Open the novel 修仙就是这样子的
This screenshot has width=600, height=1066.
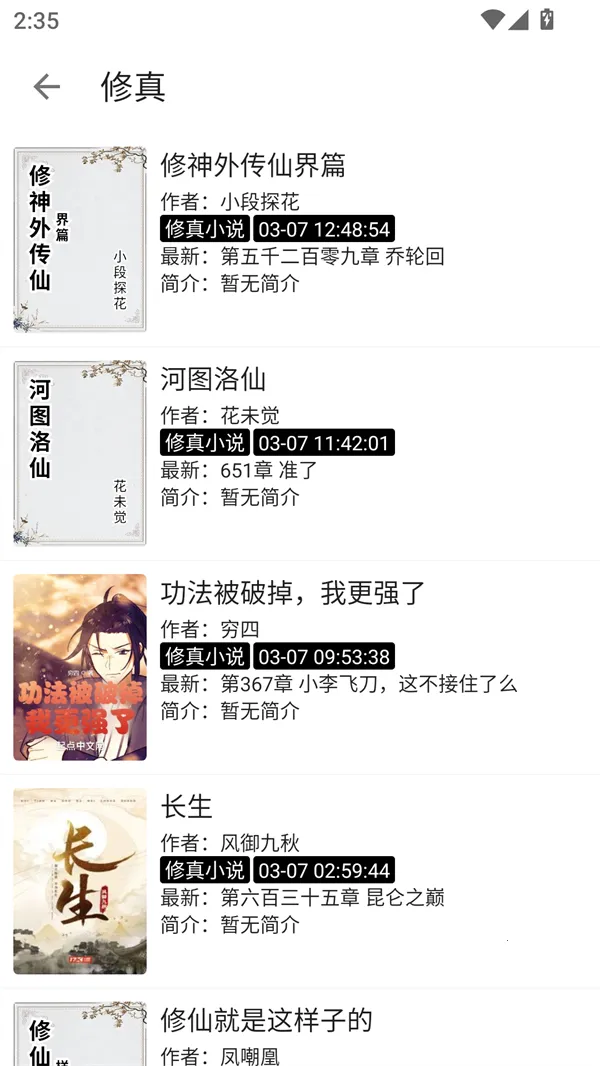point(266,1020)
